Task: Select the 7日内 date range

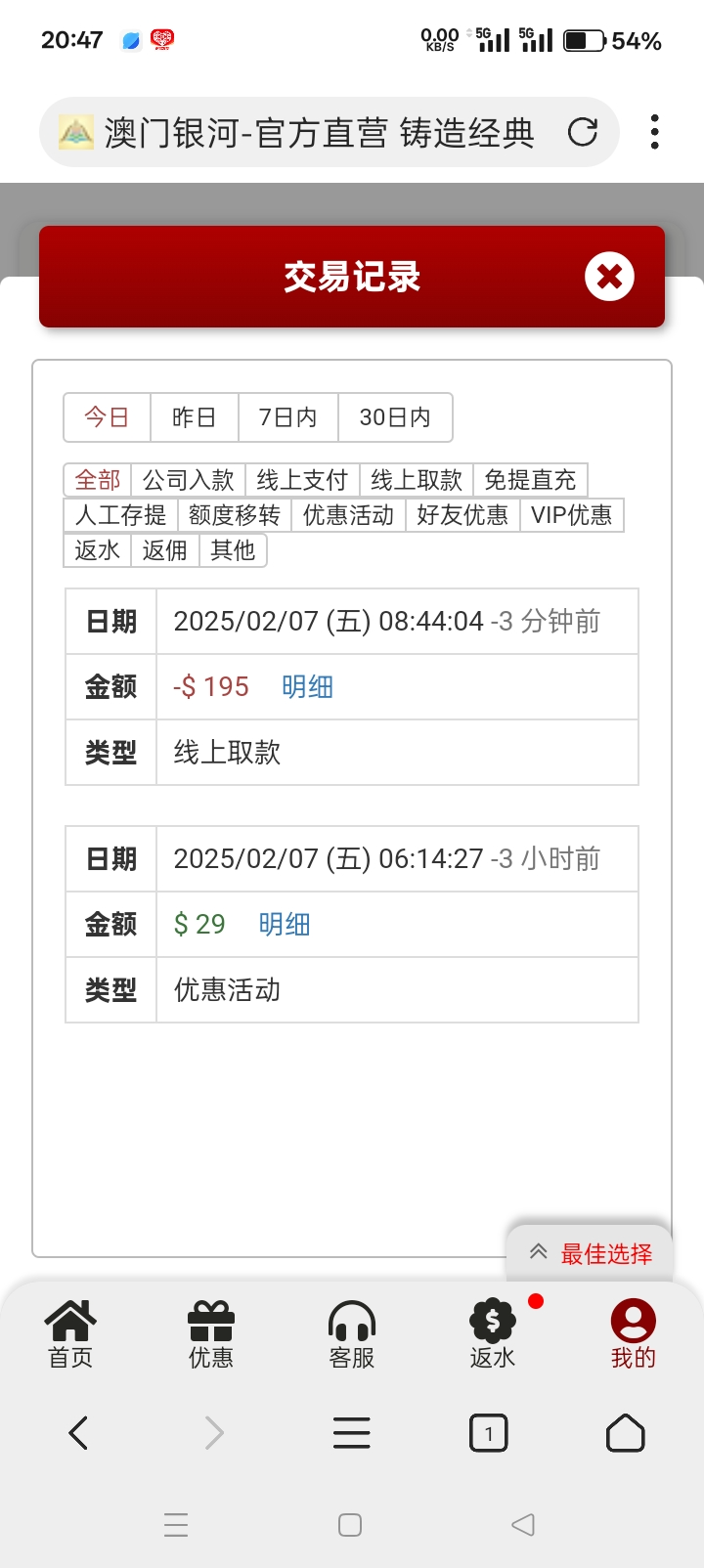Action: click(287, 417)
